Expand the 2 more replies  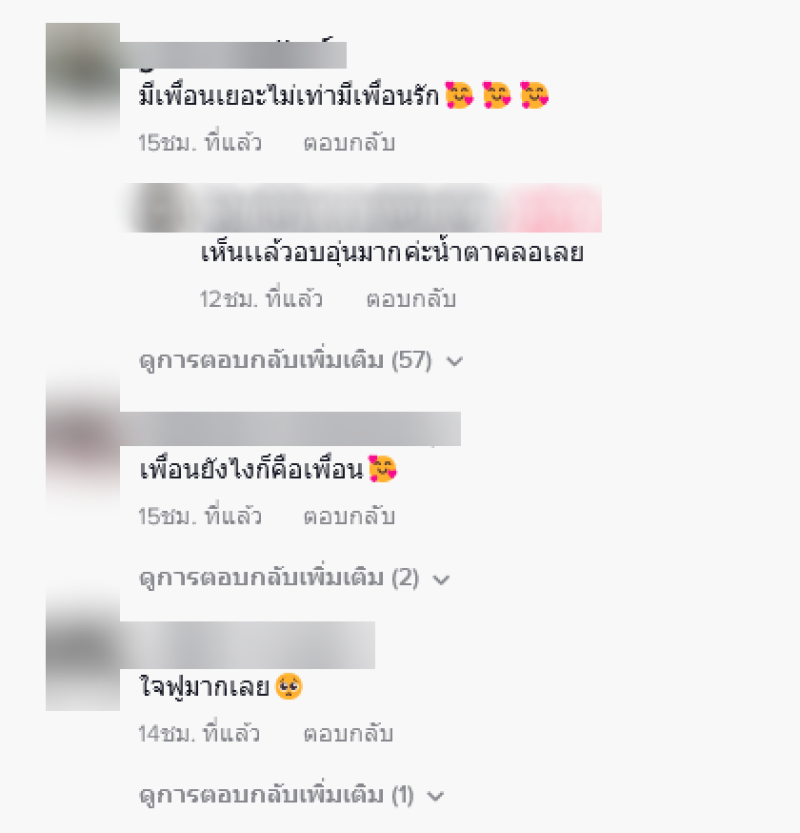[294, 578]
